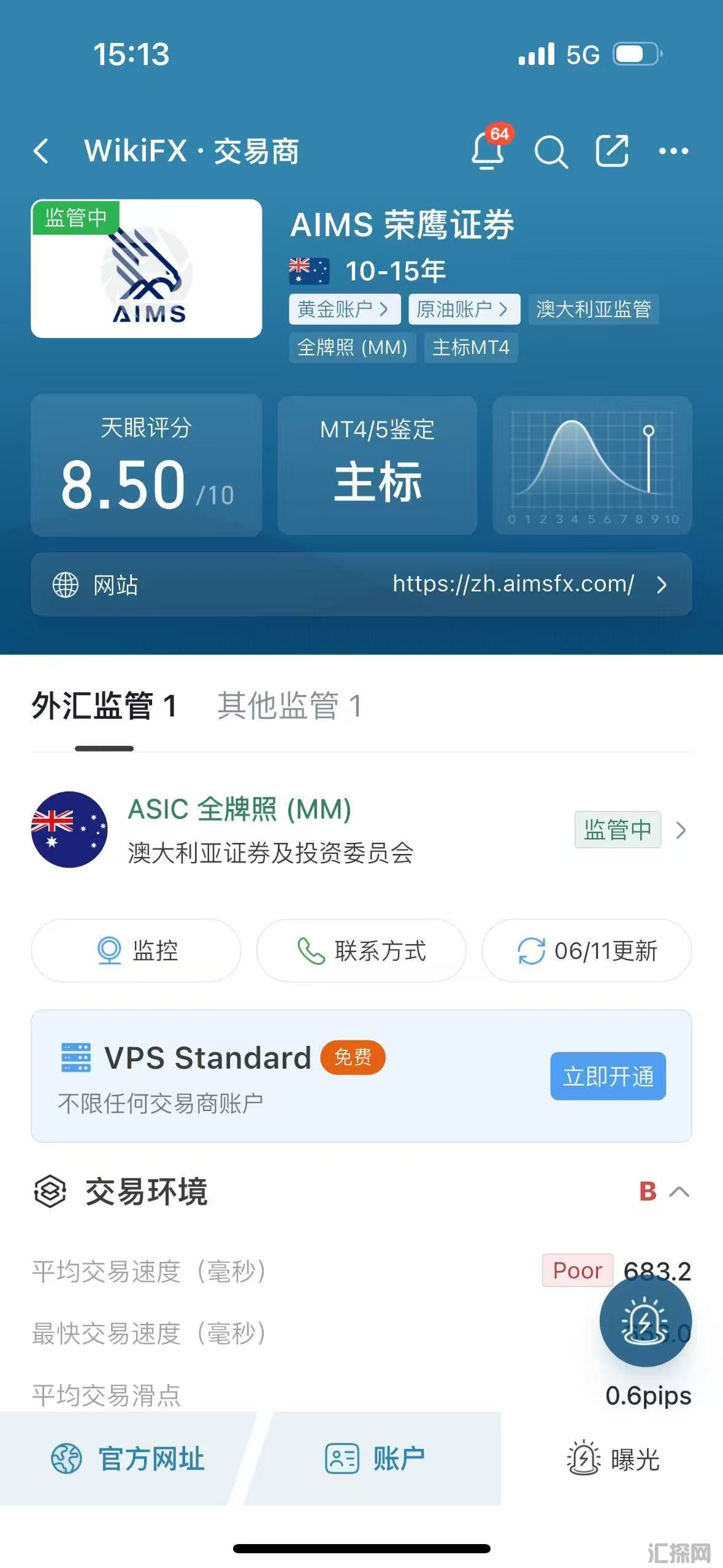
Task: Open the ASIC 全牌照 (MM) regulation row
Action: pos(361,829)
